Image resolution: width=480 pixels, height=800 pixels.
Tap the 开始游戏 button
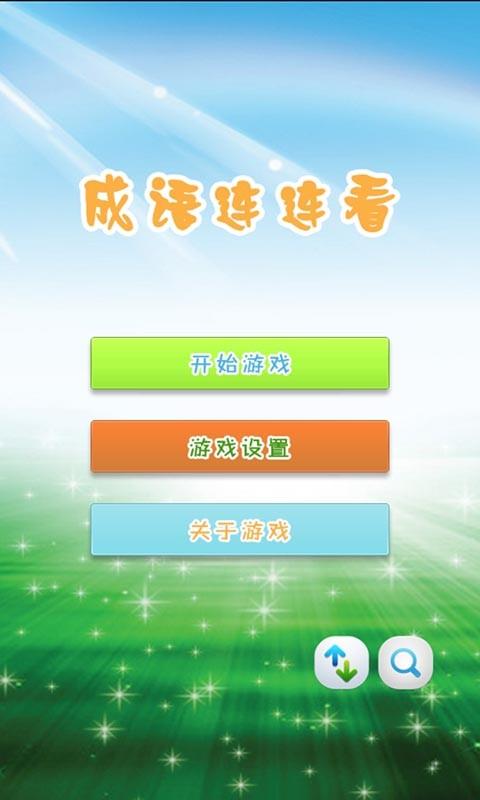pyautogui.click(x=240, y=363)
